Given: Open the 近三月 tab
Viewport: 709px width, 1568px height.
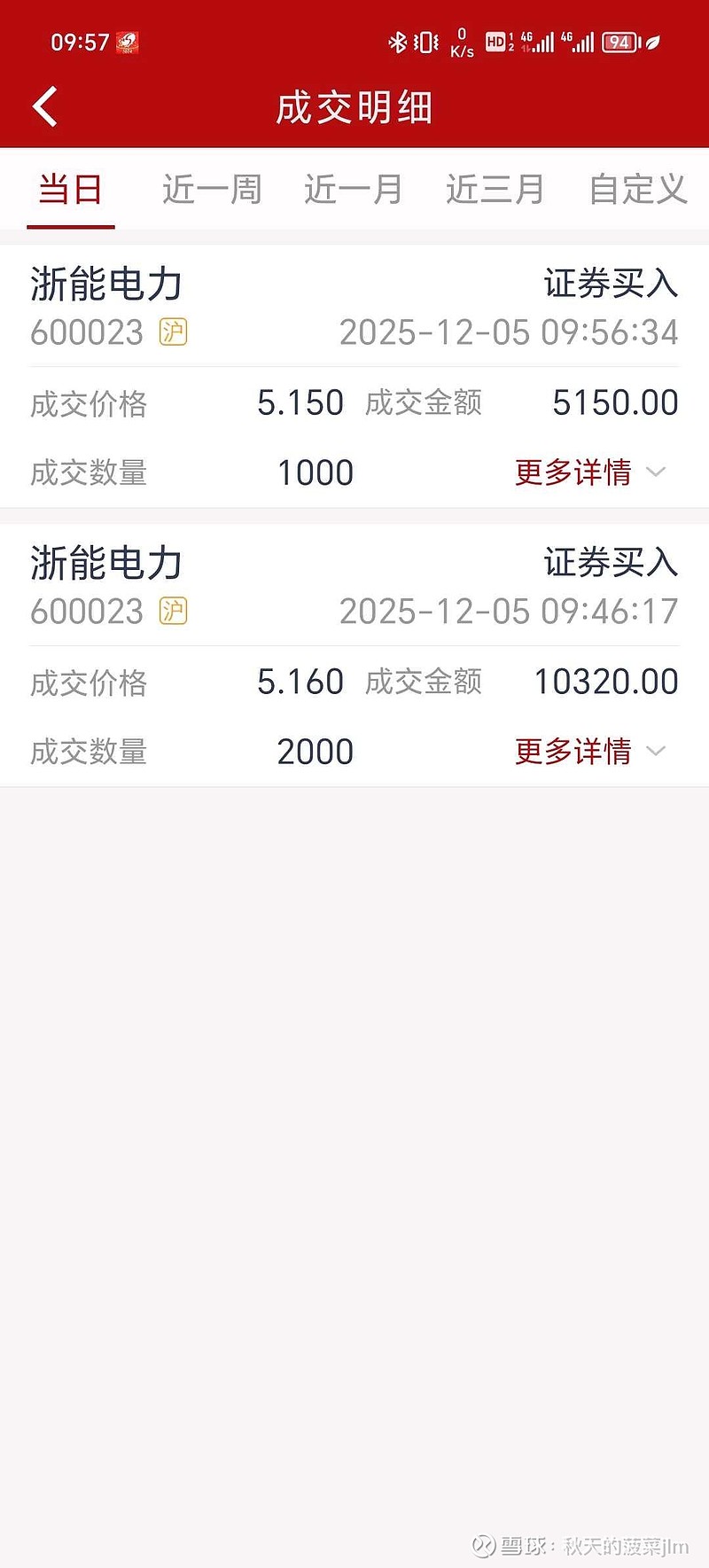Looking at the screenshot, I should tap(495, 190).
